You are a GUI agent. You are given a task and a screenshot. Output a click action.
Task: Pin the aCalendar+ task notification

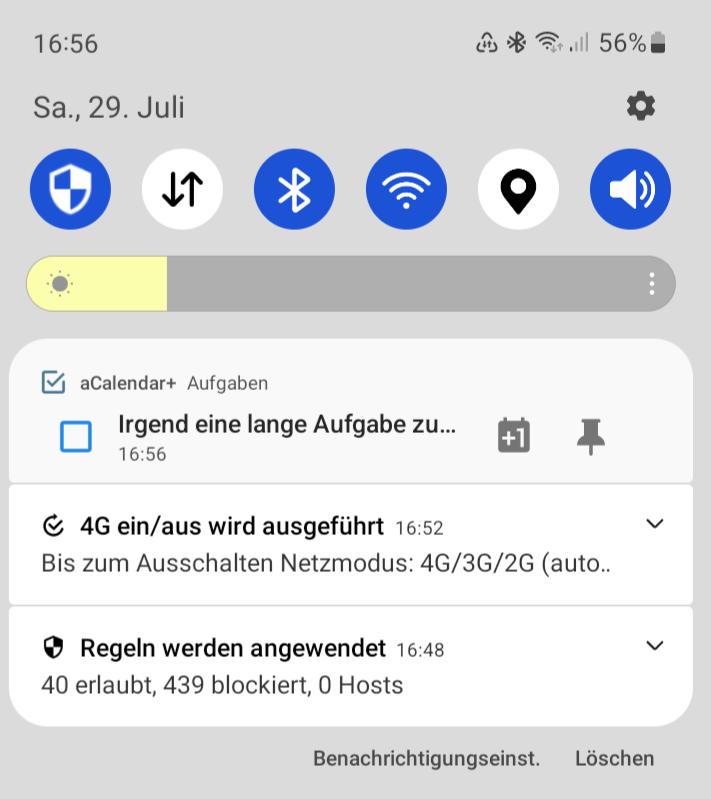pos(591,436)
